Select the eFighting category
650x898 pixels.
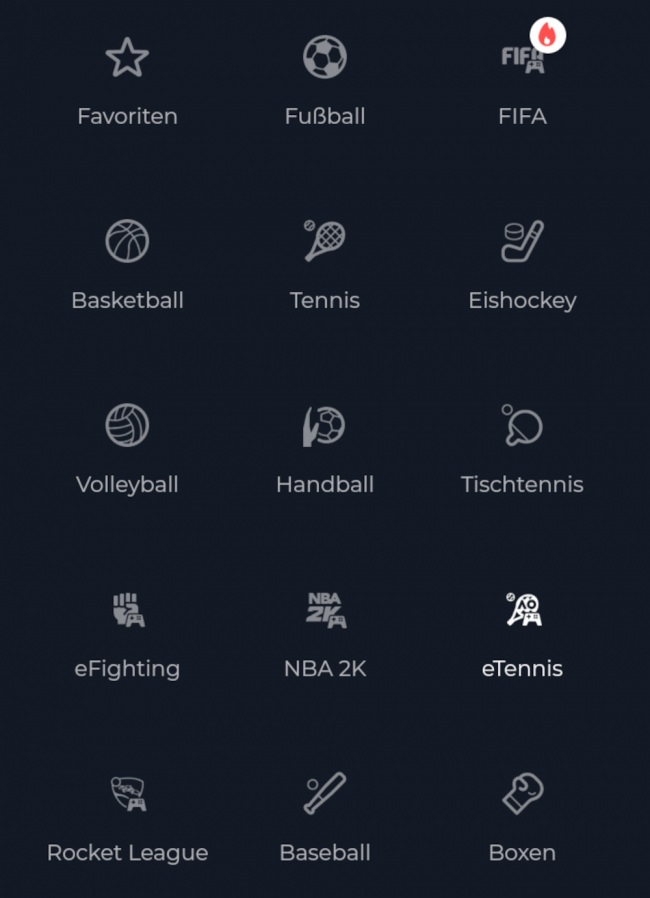[127, 632]
